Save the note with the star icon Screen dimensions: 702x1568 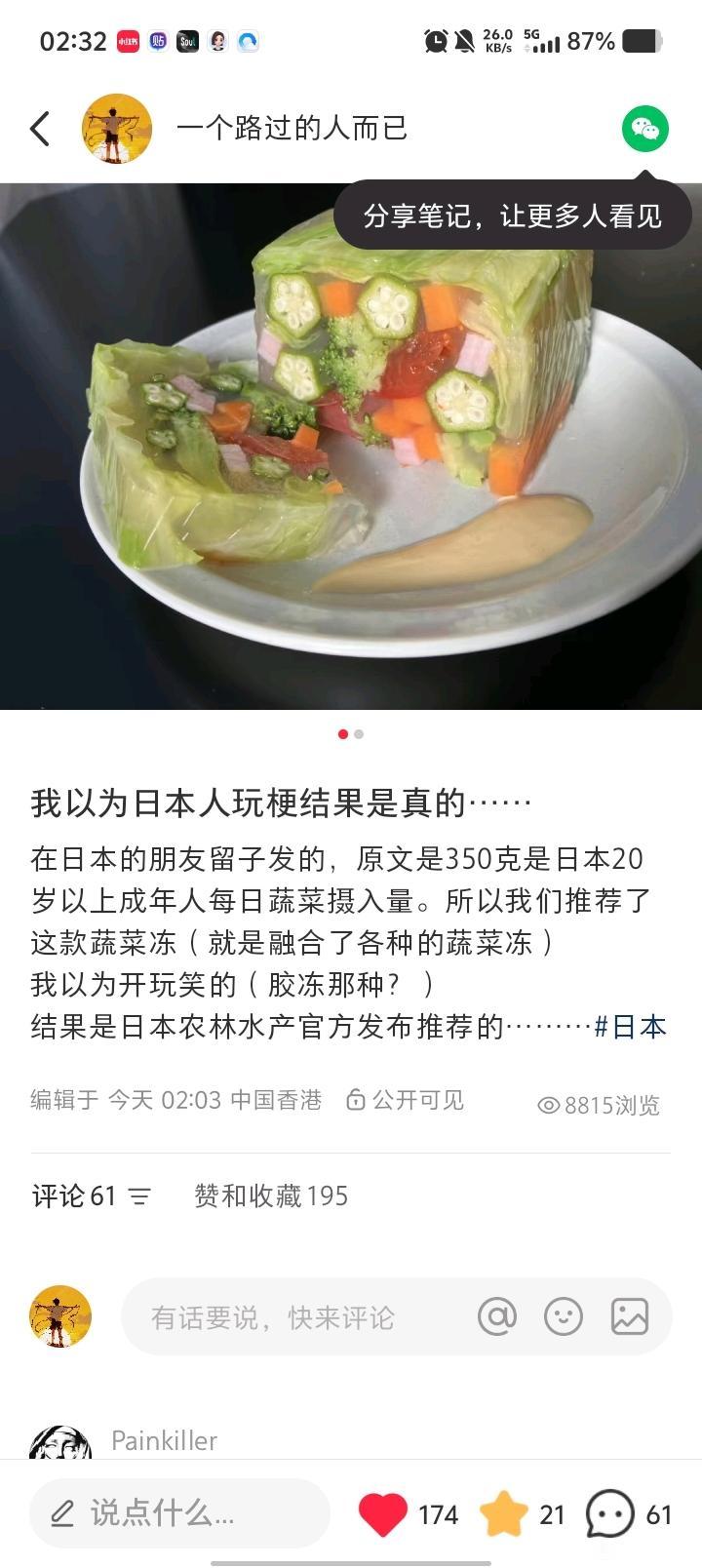[x=504, y=1513]
